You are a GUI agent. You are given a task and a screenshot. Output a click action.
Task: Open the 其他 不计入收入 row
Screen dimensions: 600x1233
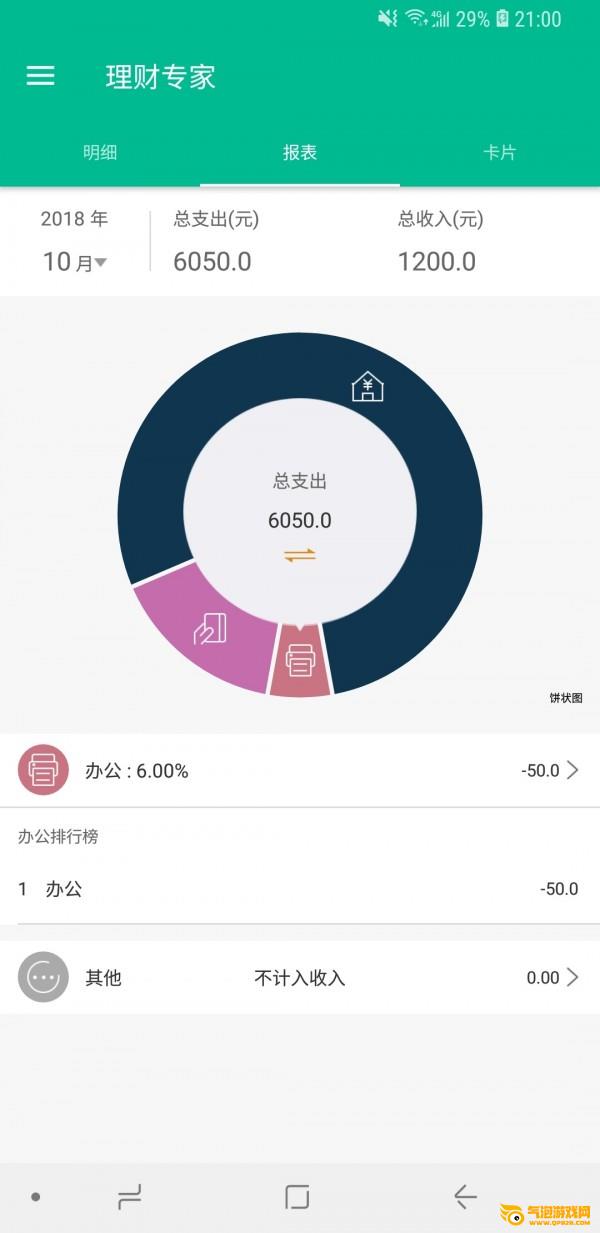coord(300,977)
